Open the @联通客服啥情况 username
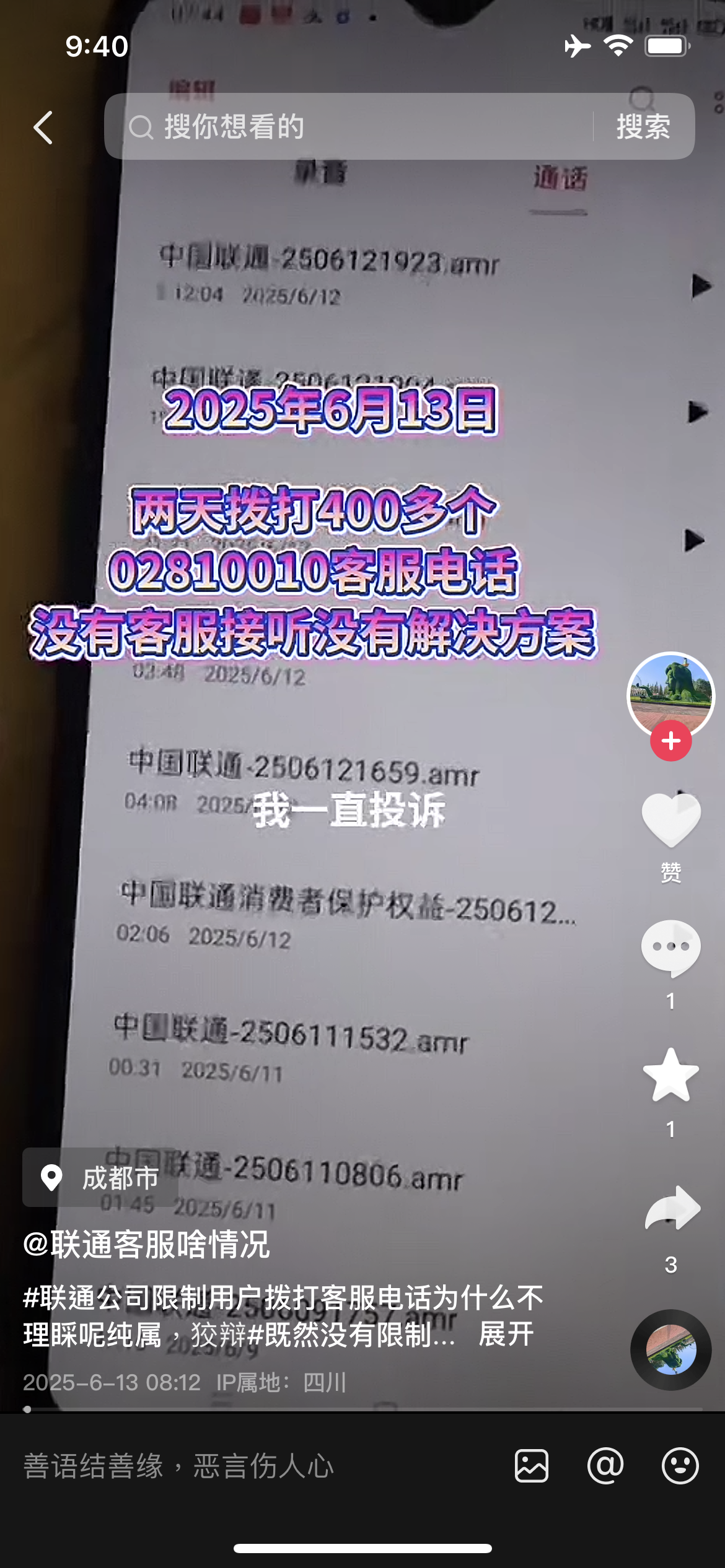725x1568 pixels. point(146,1244)
